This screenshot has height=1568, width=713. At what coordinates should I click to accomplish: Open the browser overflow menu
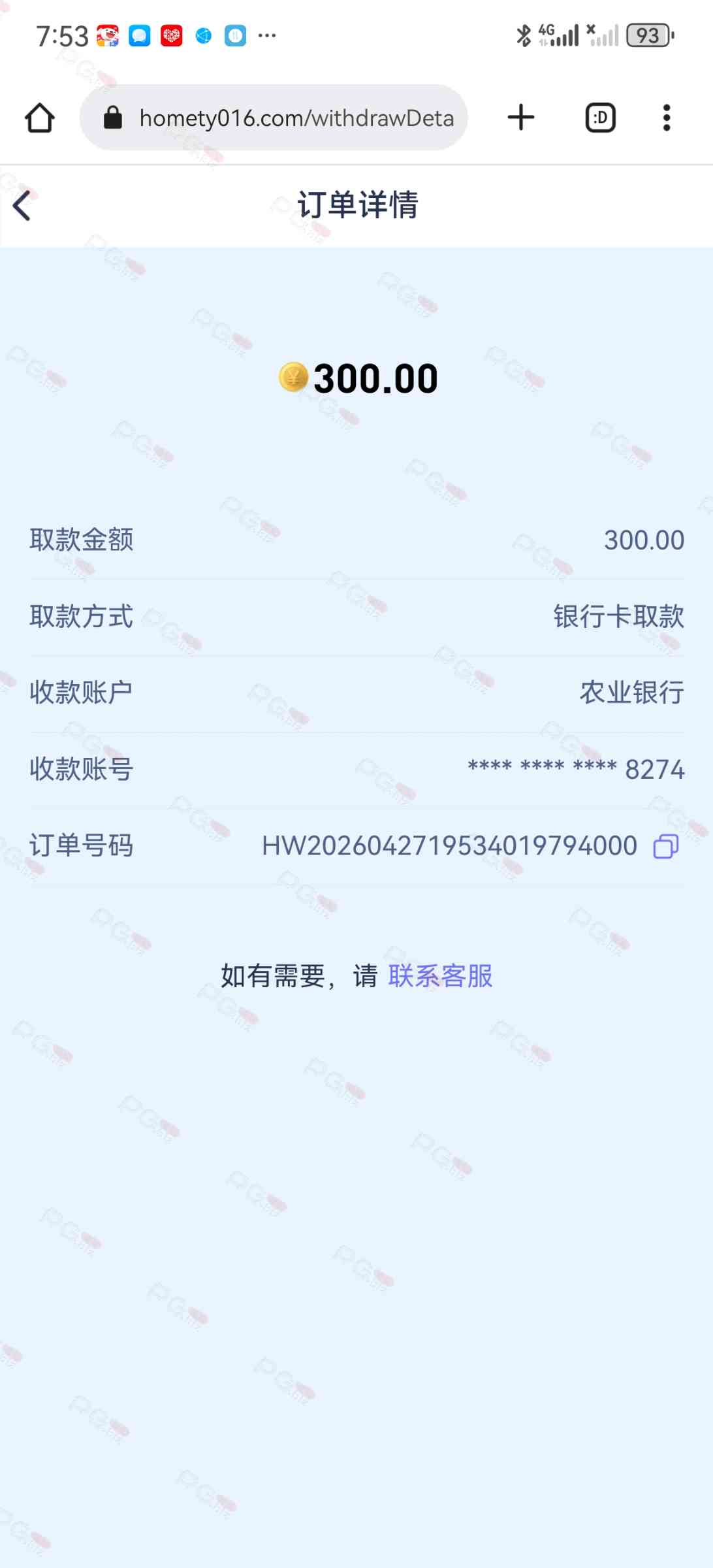pyautogui.click(x=666, y=118)
